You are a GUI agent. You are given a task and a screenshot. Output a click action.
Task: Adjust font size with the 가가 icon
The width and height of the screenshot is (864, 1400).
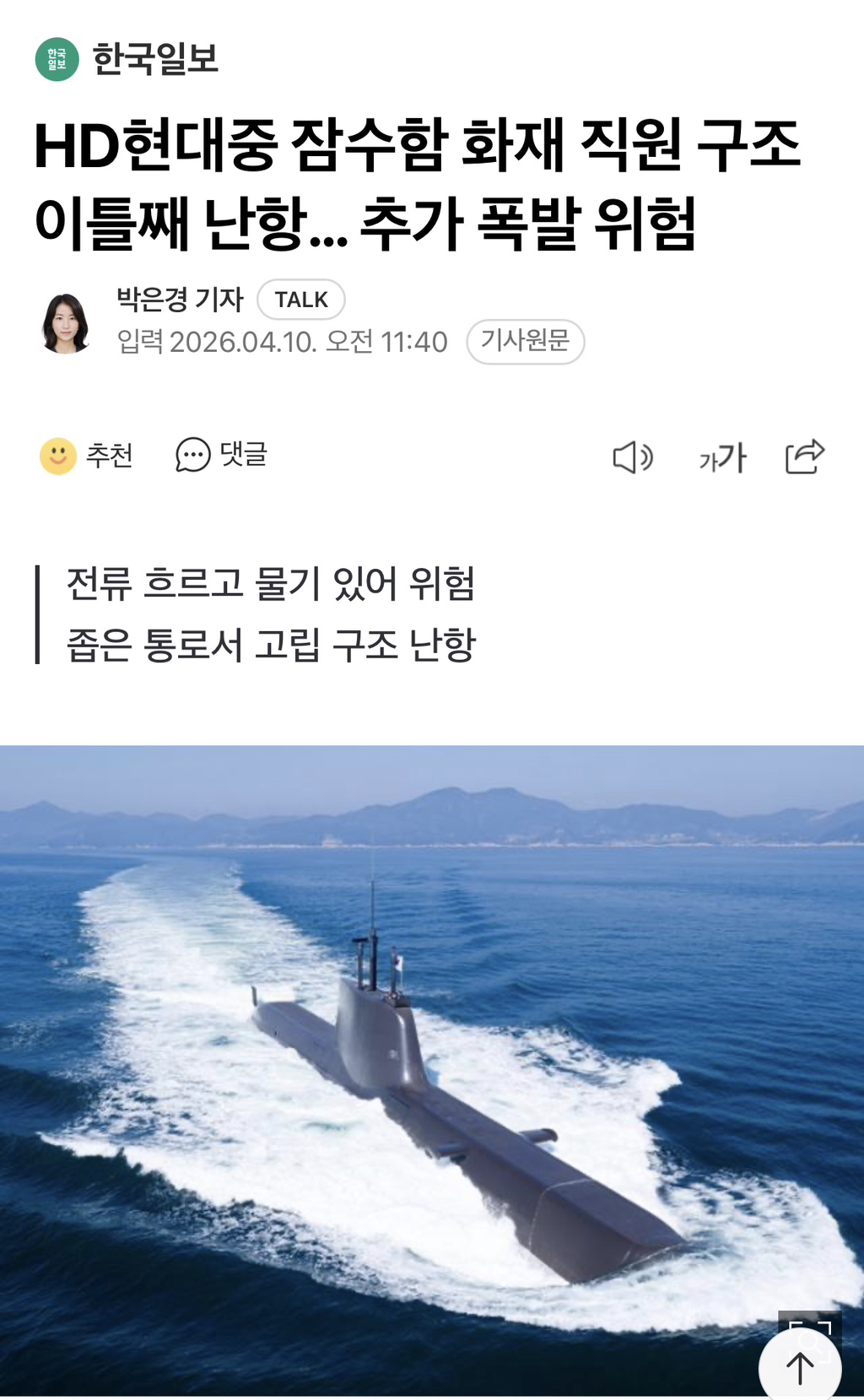tap(722, 457)
